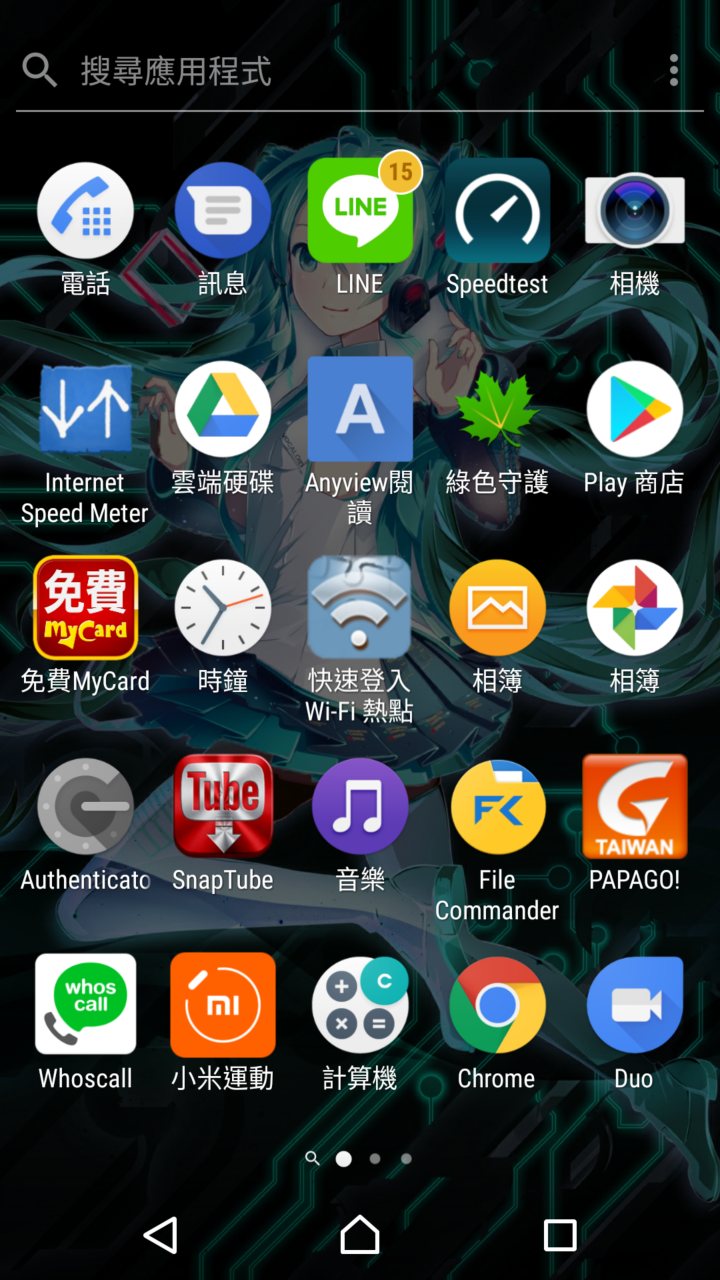Launch Chrome browser

(x=497, y=1004)
